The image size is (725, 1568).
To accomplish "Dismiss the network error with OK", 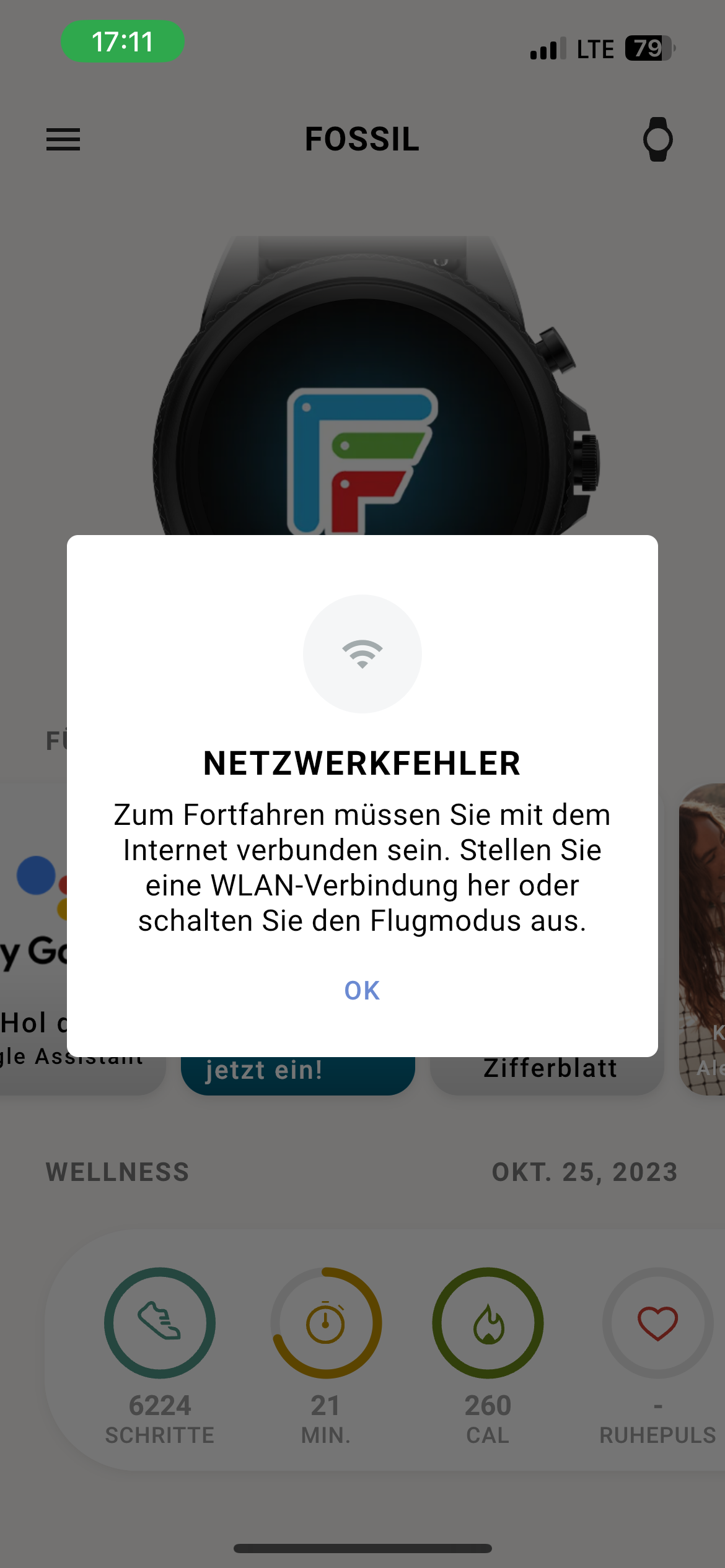I will 362,990.
